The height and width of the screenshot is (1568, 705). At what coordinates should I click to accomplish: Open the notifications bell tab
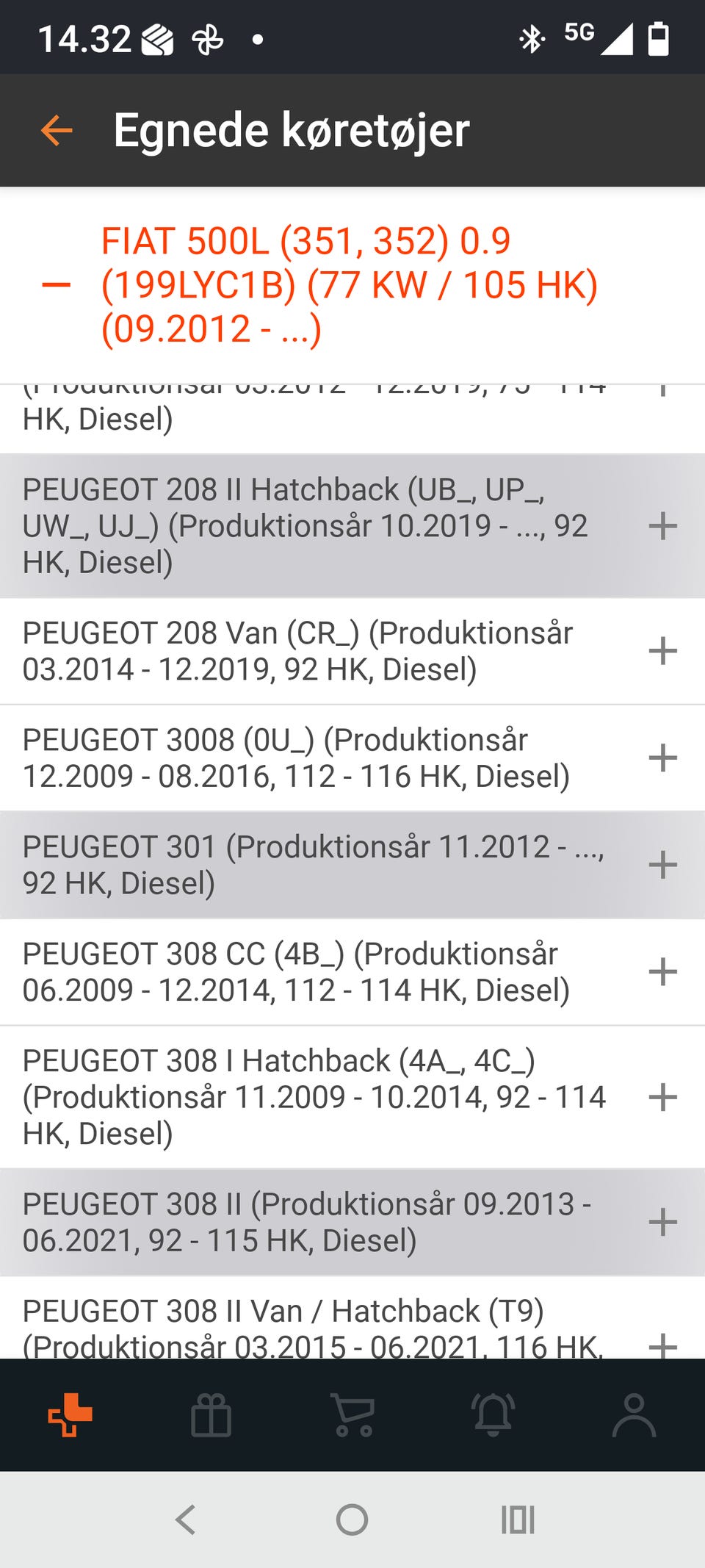click(x=493, y=1414)
